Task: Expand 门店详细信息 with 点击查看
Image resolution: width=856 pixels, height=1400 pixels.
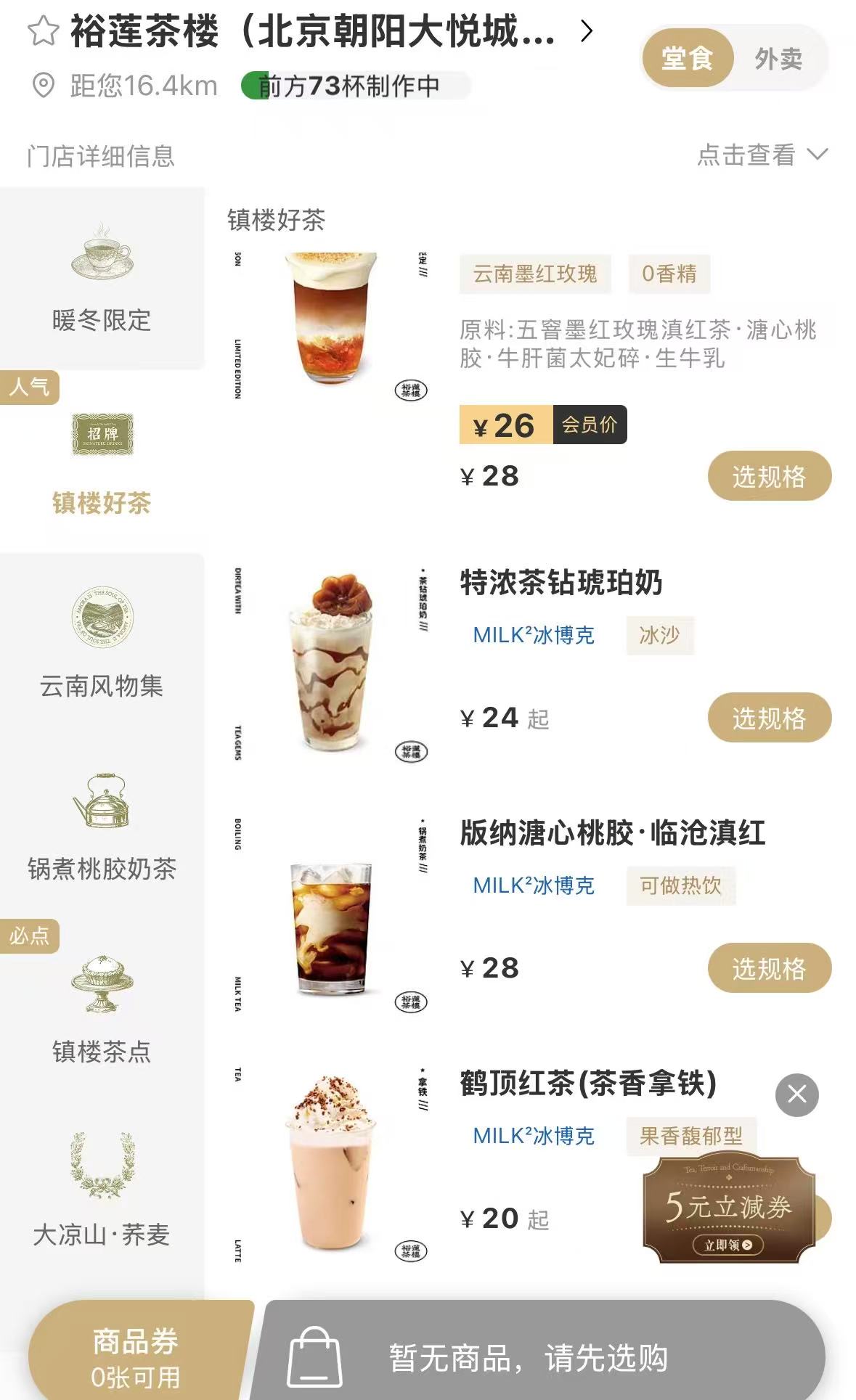Action: coord(762,155)
